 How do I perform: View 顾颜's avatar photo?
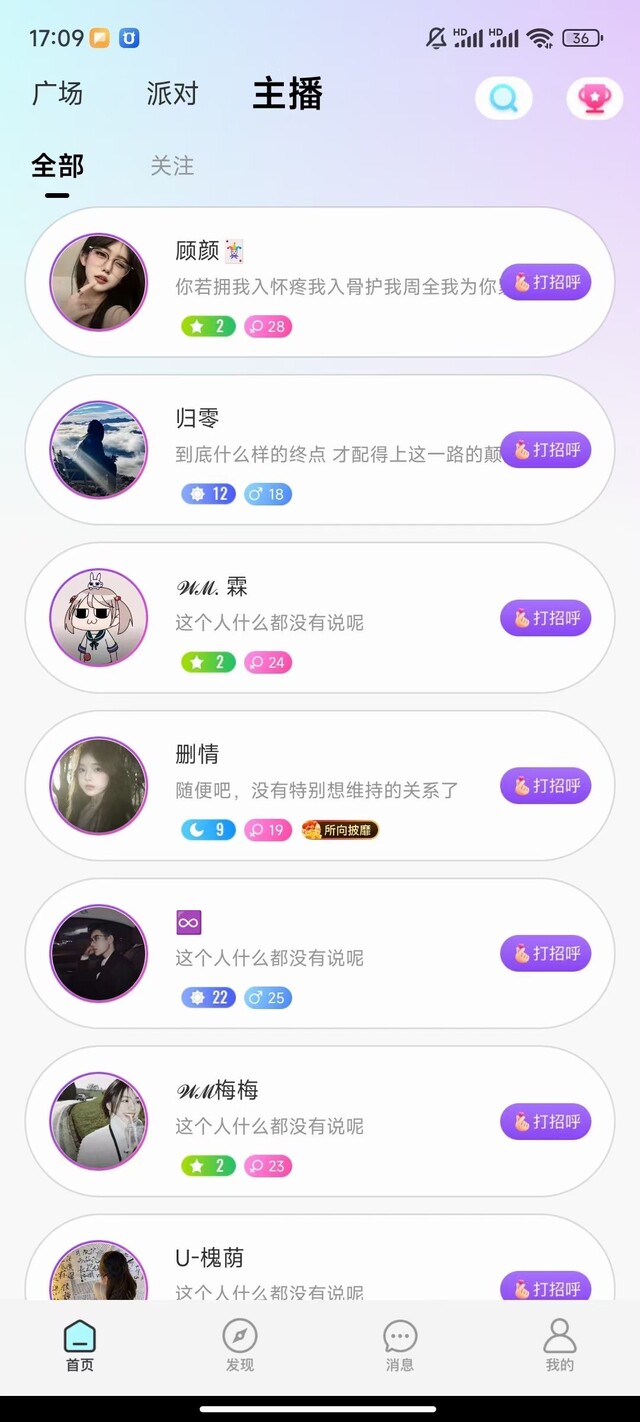point(99,282)
